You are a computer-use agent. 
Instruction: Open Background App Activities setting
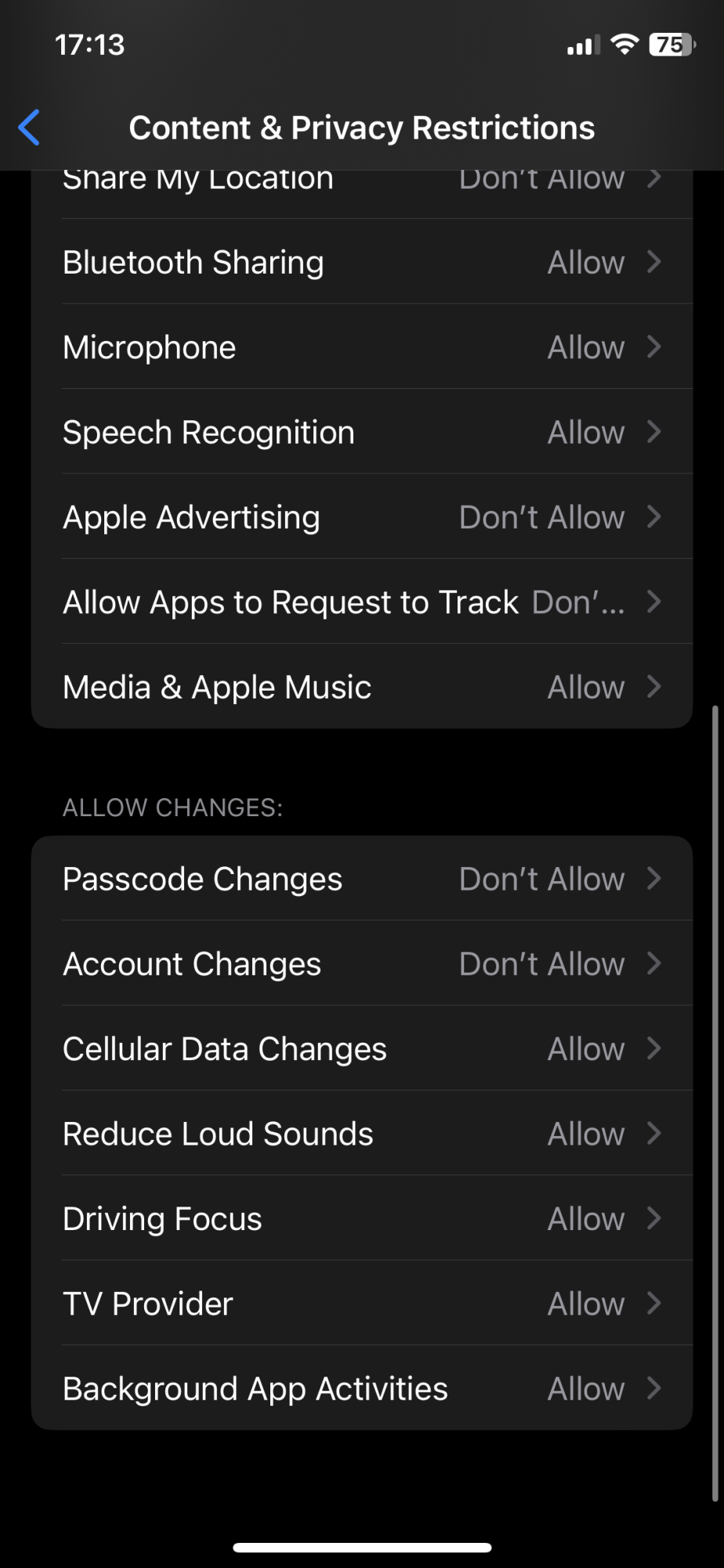(x=361, y=1388)
